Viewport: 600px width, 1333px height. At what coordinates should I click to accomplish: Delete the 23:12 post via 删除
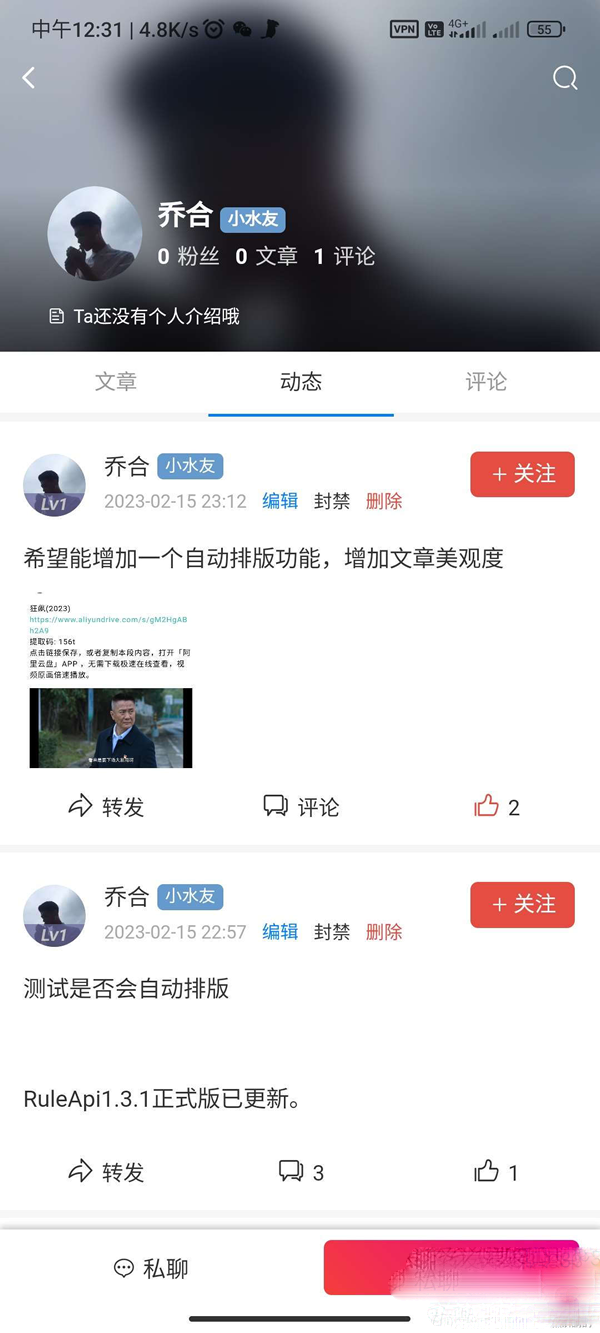point(384,501)
